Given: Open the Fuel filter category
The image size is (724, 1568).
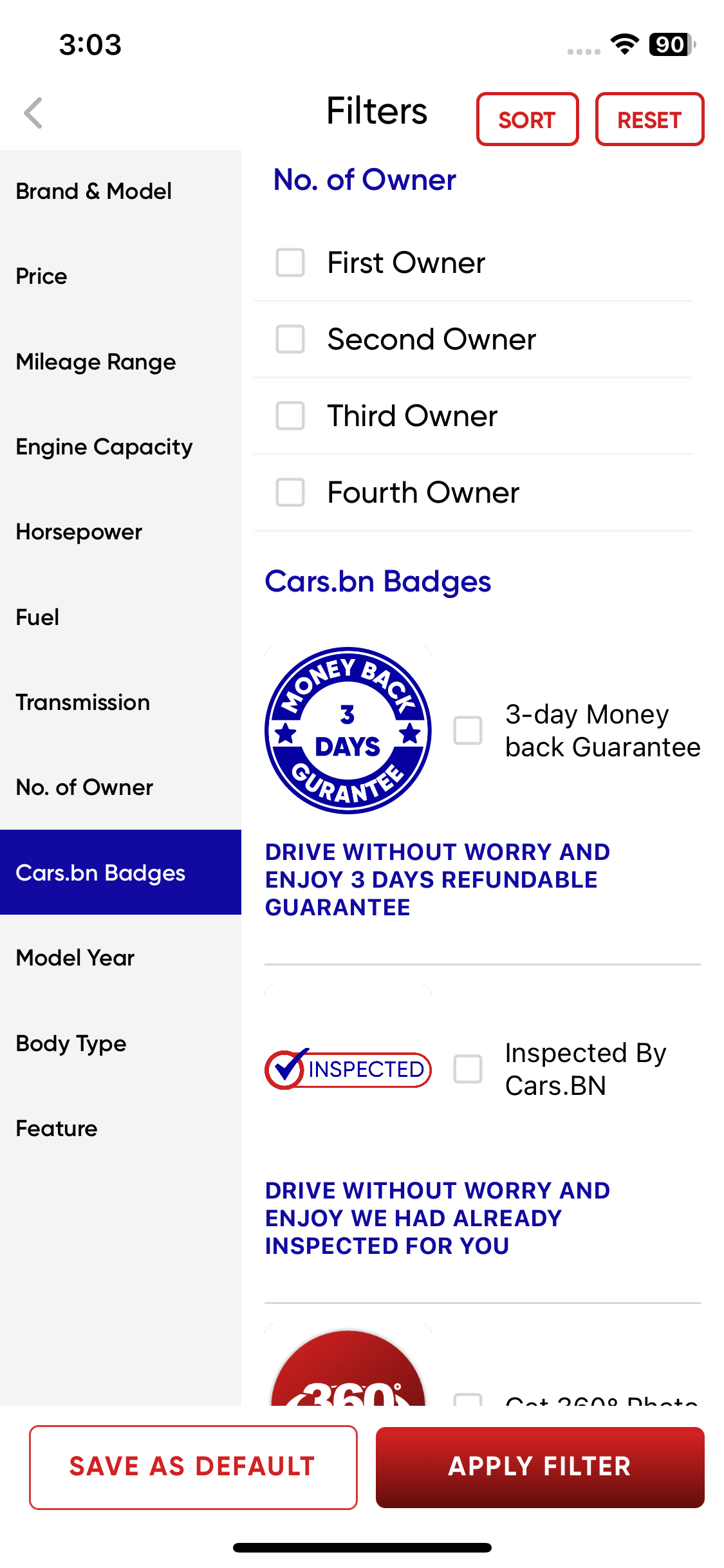Looking at the screenshot, I should (x=38, y=617).
